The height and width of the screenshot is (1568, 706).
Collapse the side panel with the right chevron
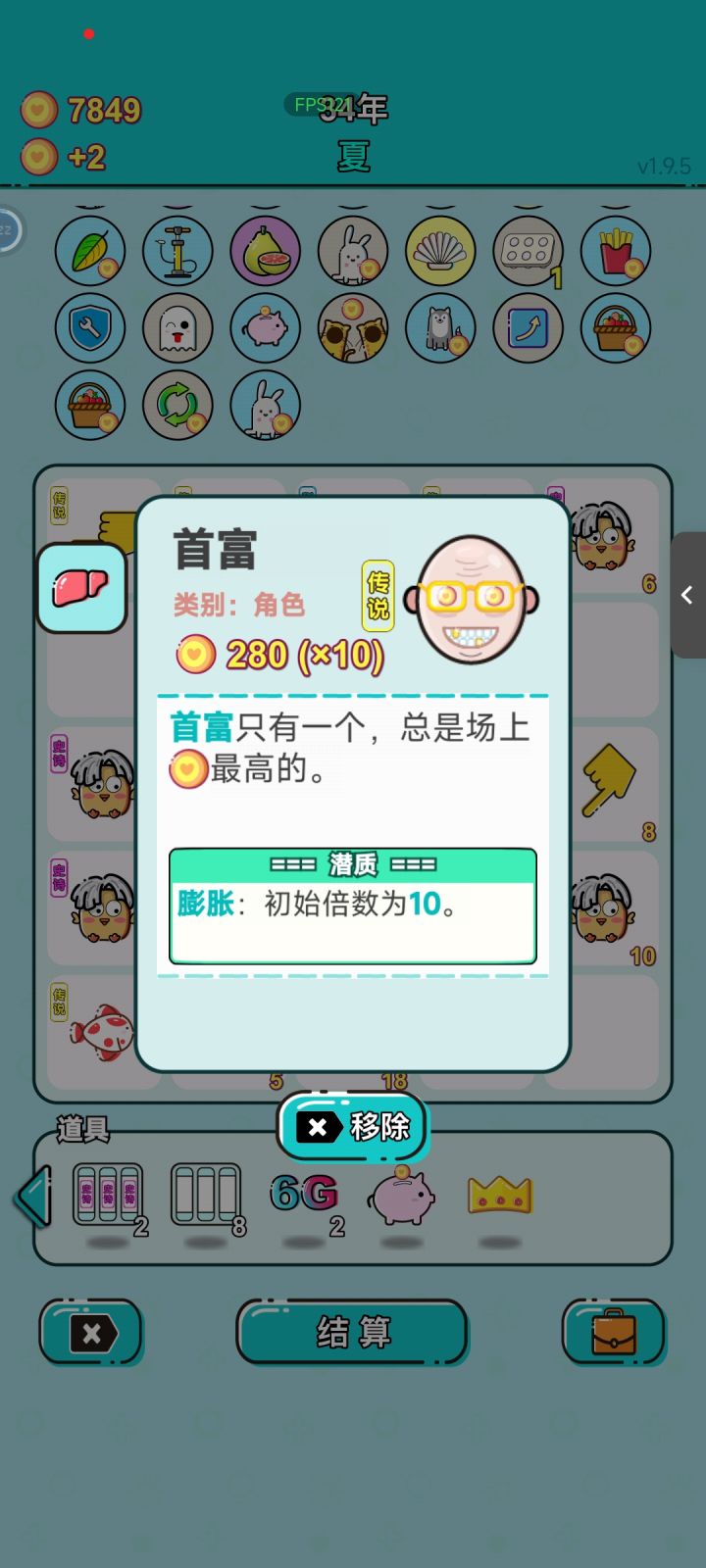pos(686,595)
